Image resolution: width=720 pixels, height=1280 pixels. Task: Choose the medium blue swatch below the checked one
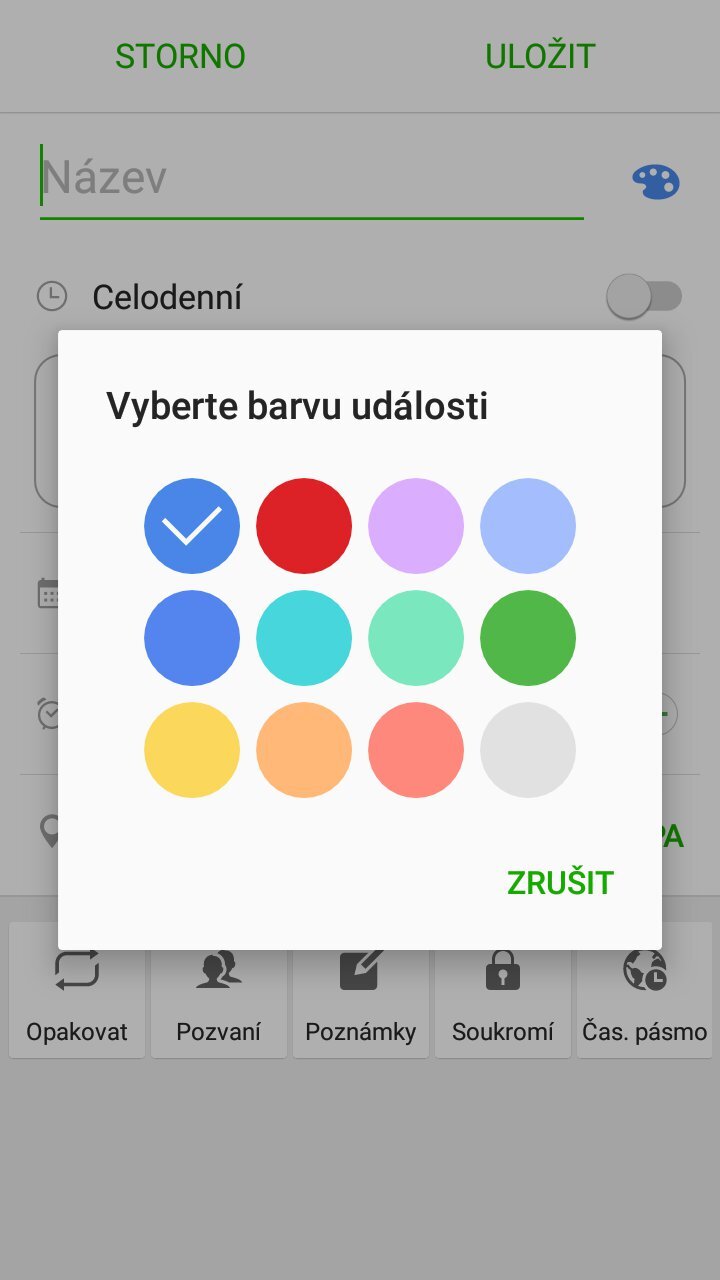(x=192, y=638)
